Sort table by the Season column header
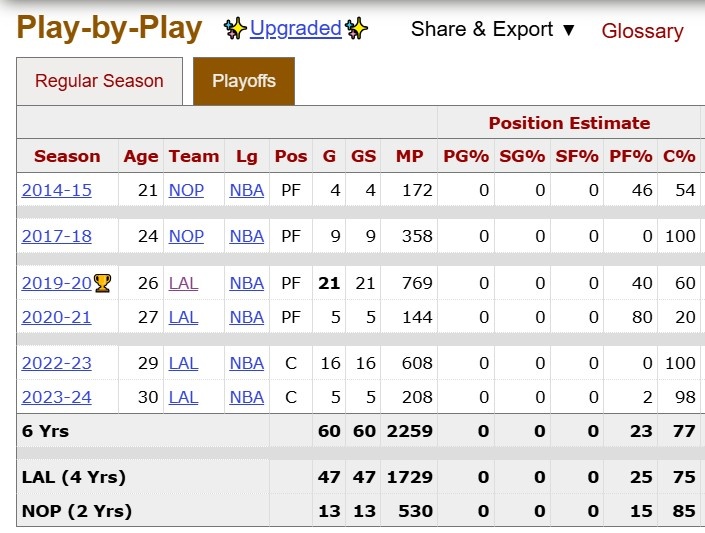 pyautogui.click(x=67, y=156)
